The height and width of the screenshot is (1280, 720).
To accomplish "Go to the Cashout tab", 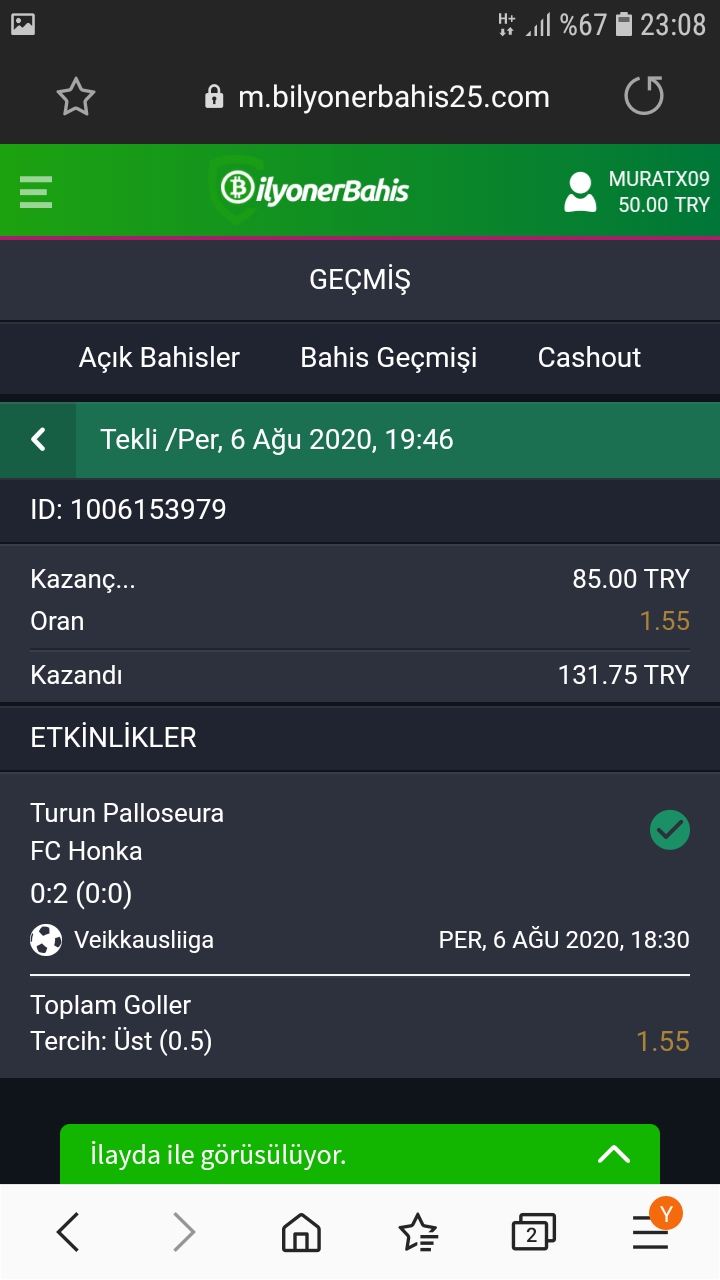I will (x=589, y=358).
